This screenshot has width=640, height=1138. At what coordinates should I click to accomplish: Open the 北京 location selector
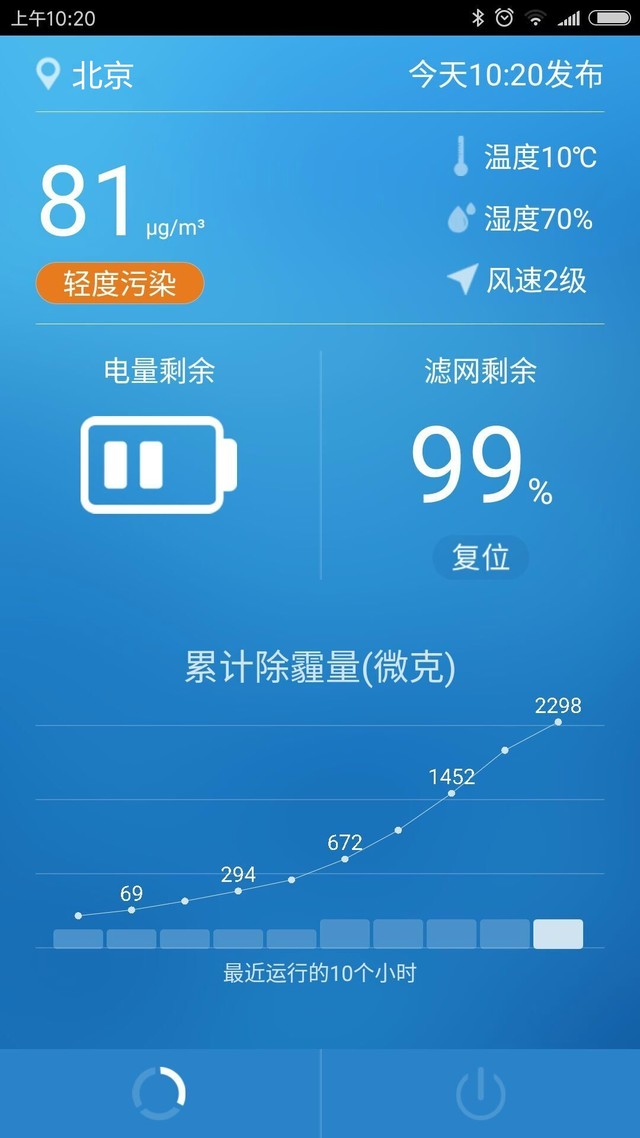(86, 75)
